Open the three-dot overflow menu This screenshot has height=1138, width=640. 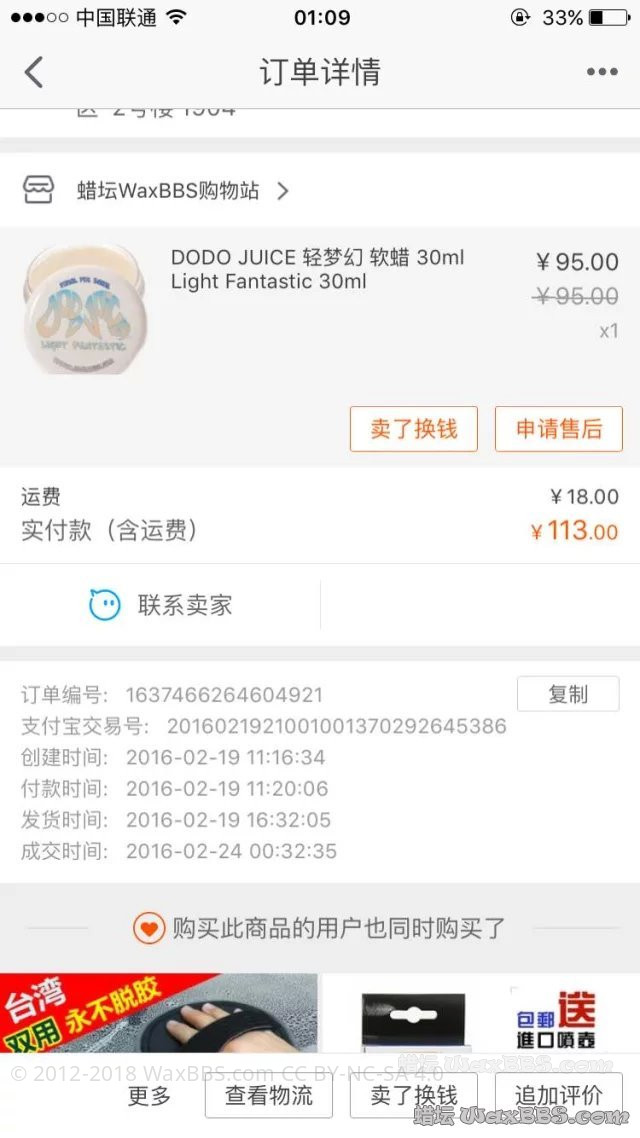click(x=602, y=72)
